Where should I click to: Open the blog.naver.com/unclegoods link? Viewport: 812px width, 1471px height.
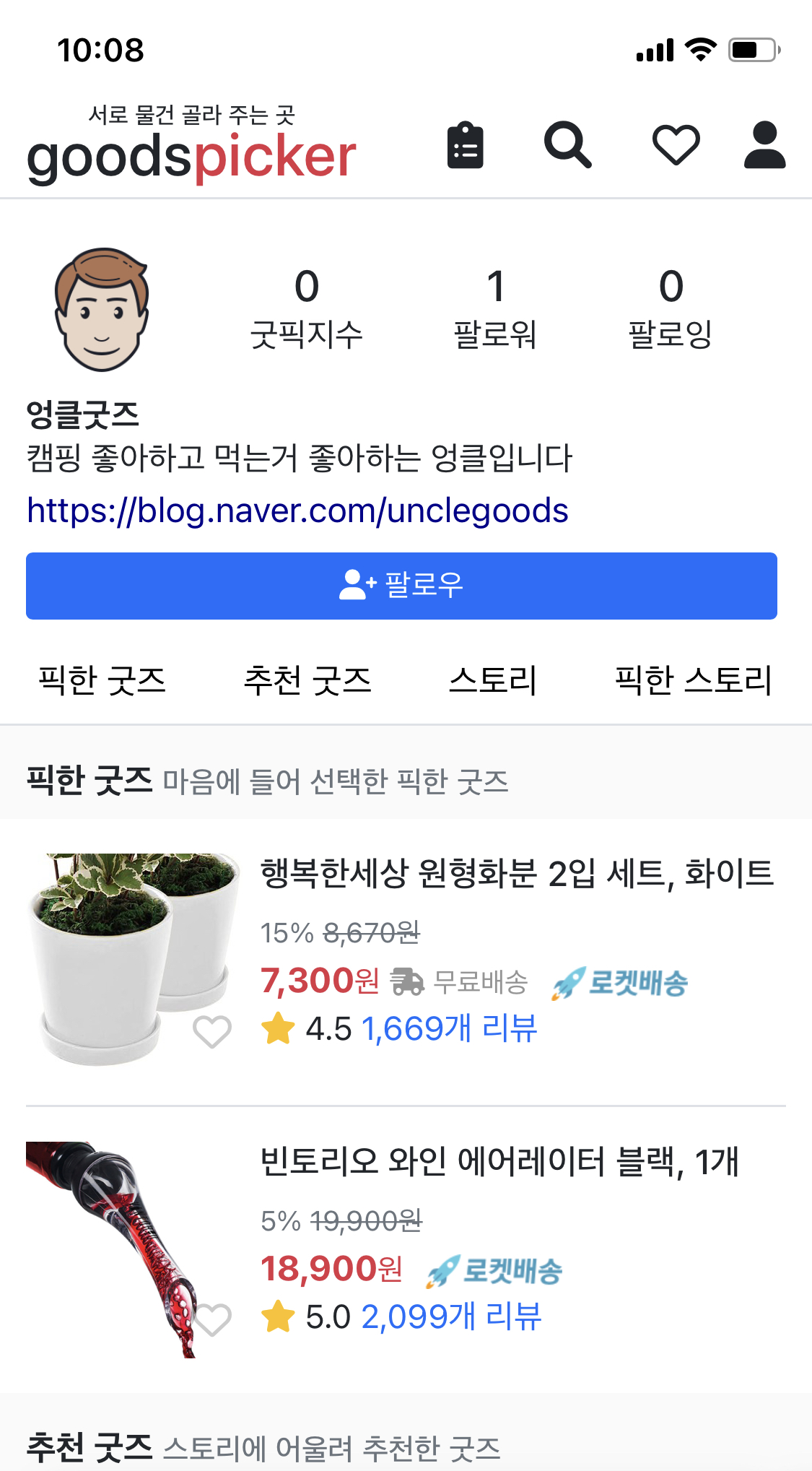[x=297, y=511]
